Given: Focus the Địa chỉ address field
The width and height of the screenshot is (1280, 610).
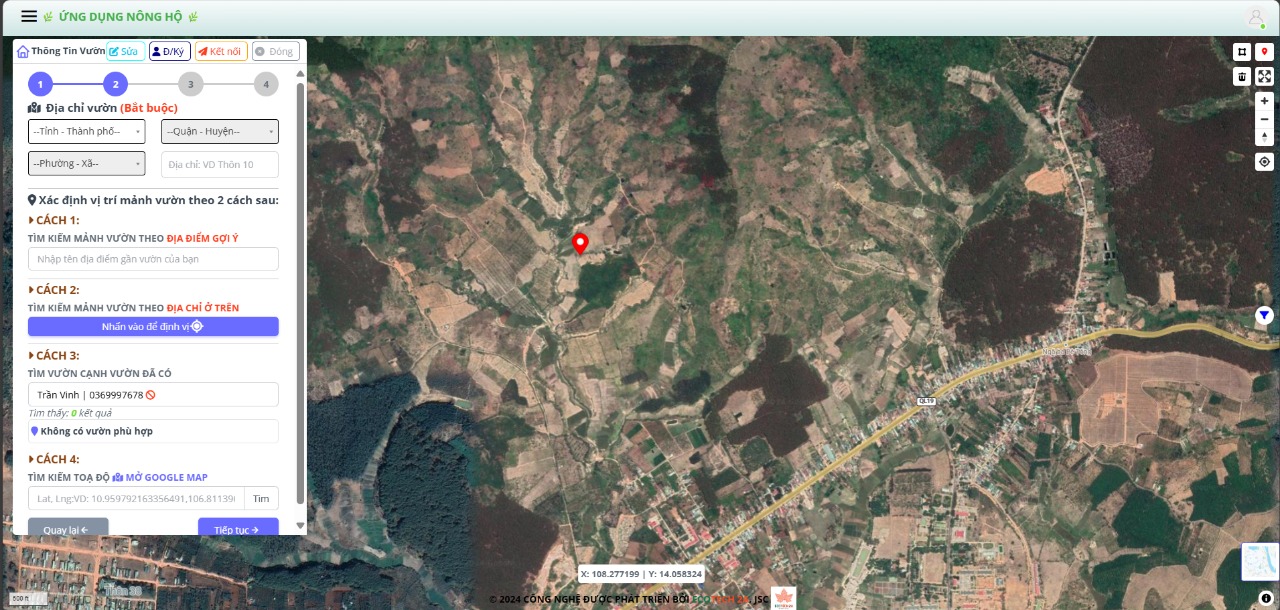Looking at the screenshot, I should click(220, 164).
